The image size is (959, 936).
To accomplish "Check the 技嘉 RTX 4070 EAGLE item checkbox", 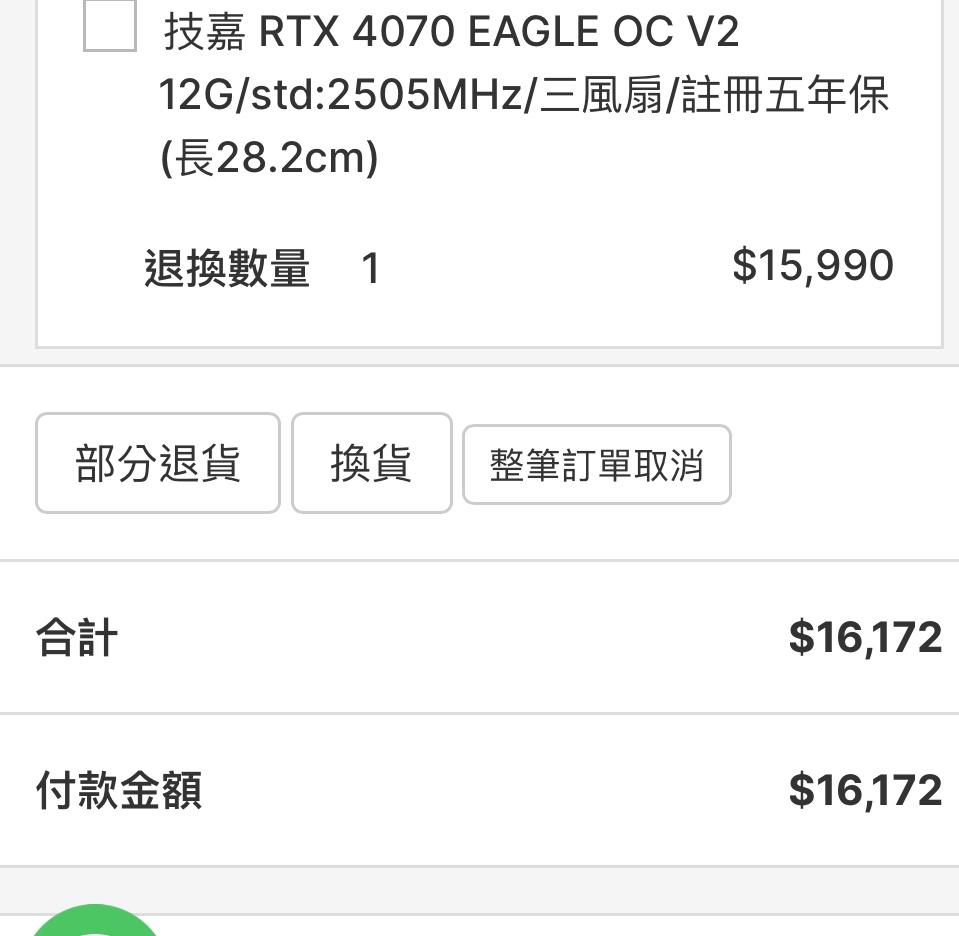I will (x=110, y=26).
